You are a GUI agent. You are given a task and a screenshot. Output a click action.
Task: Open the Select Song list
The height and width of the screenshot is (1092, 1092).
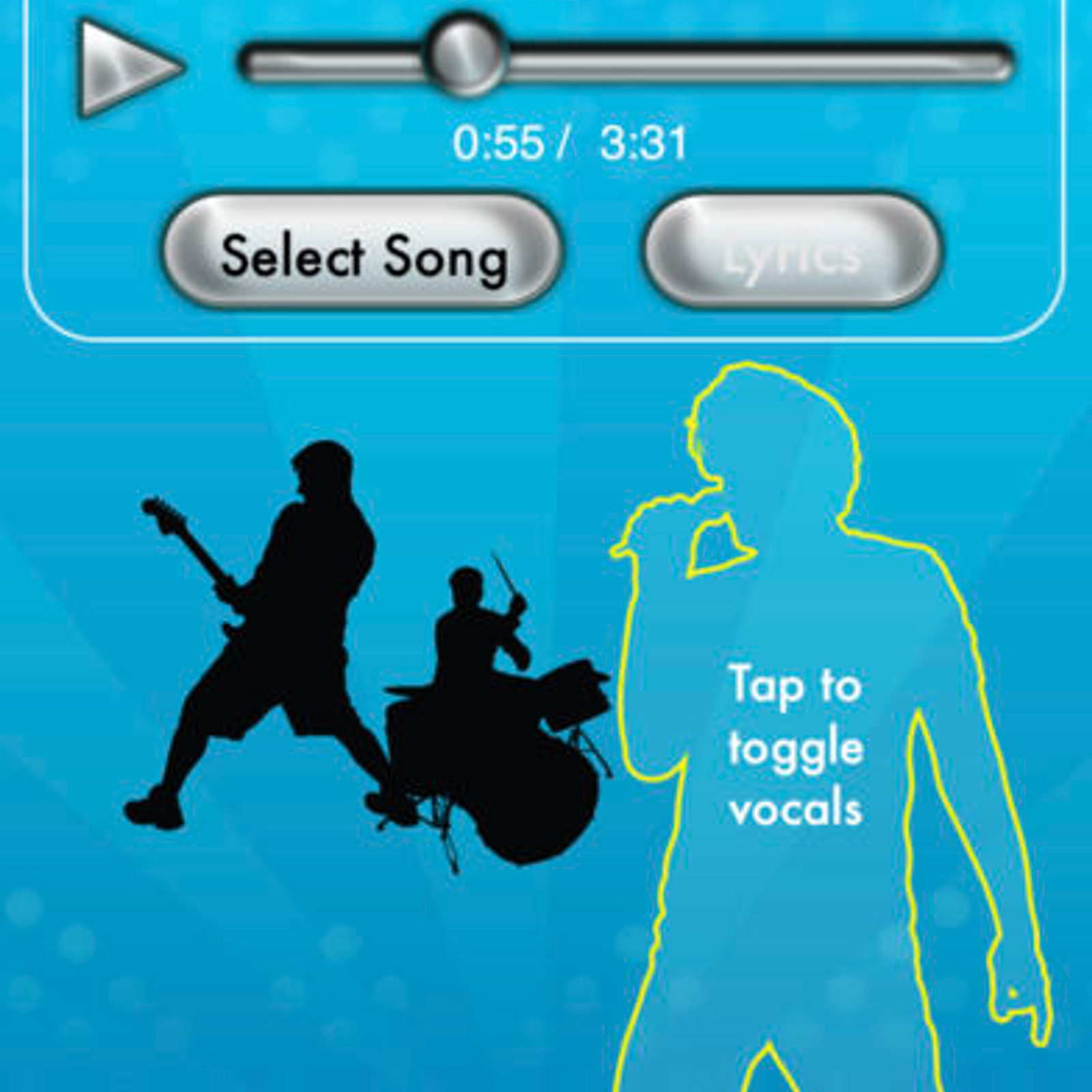[362, 255]
